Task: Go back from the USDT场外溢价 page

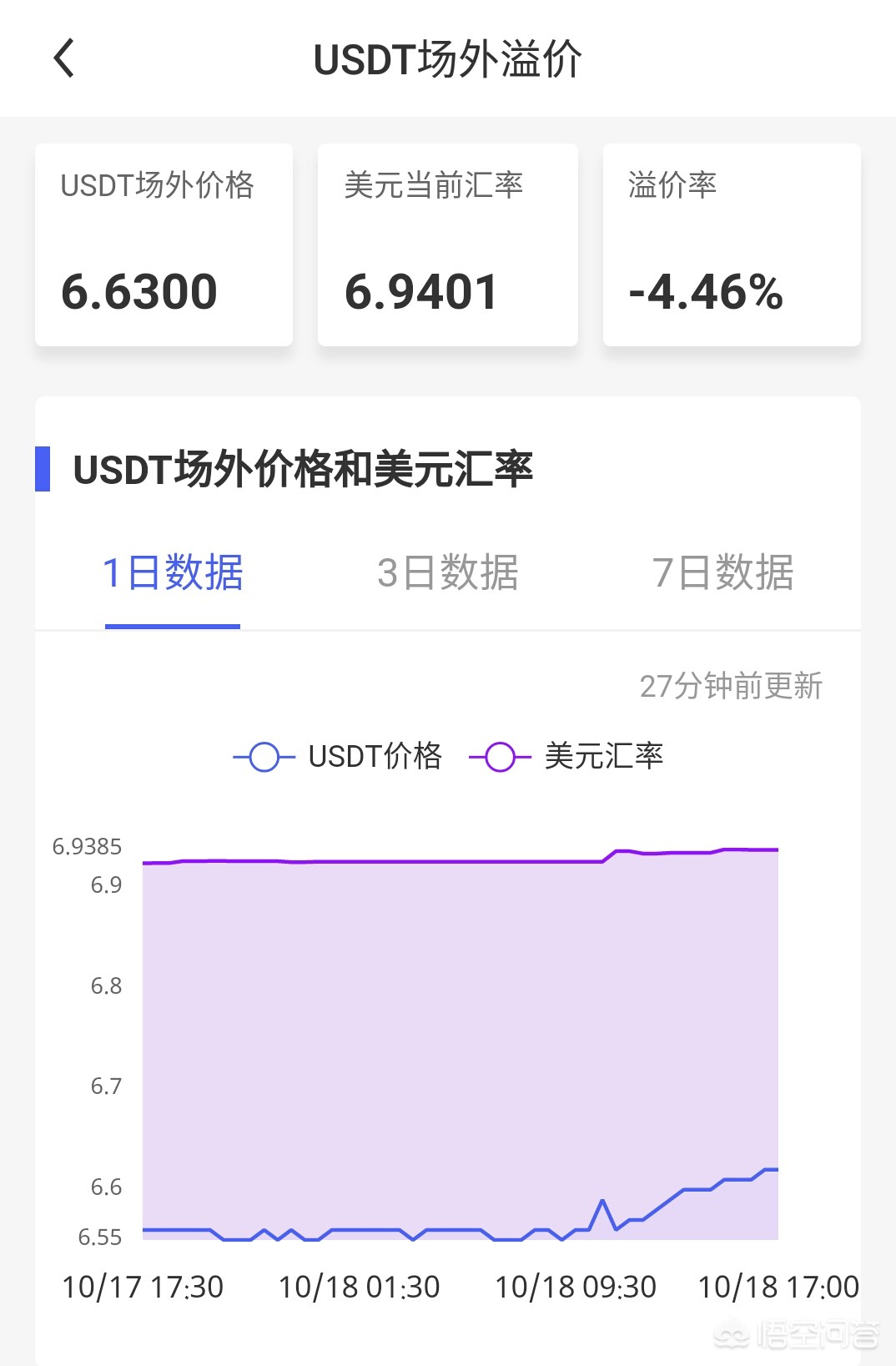Action: click(x=64, y=58)
